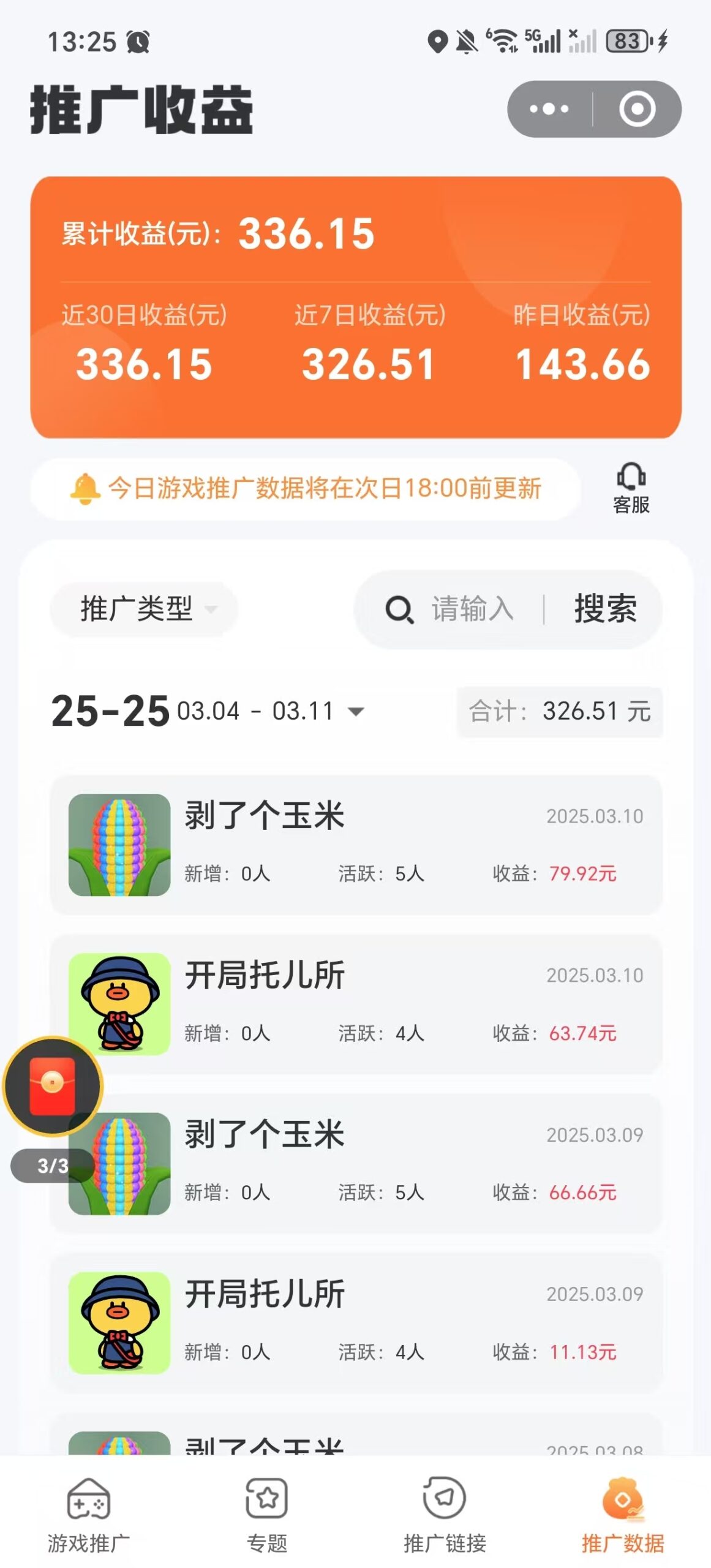Expand the 推广类型 dropdown
Image resolution: width=711 pixels, height=1568 pixels.
pos(145,609)
